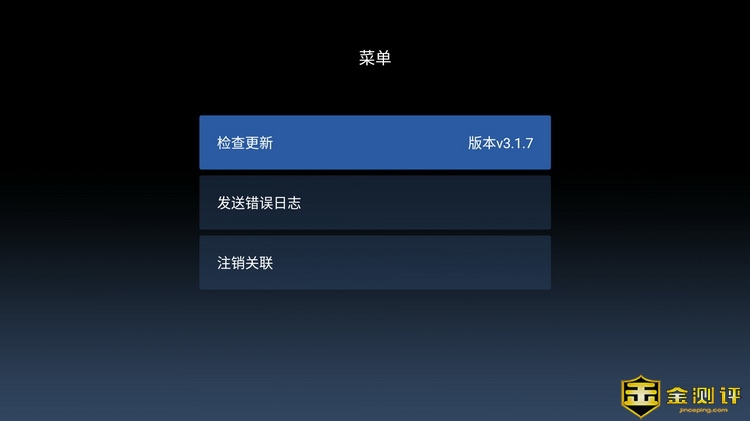The height and width of the screenshot is (421, 750).
Task: Choose 注销关联 to unlink the account
Action: [374, 263]
